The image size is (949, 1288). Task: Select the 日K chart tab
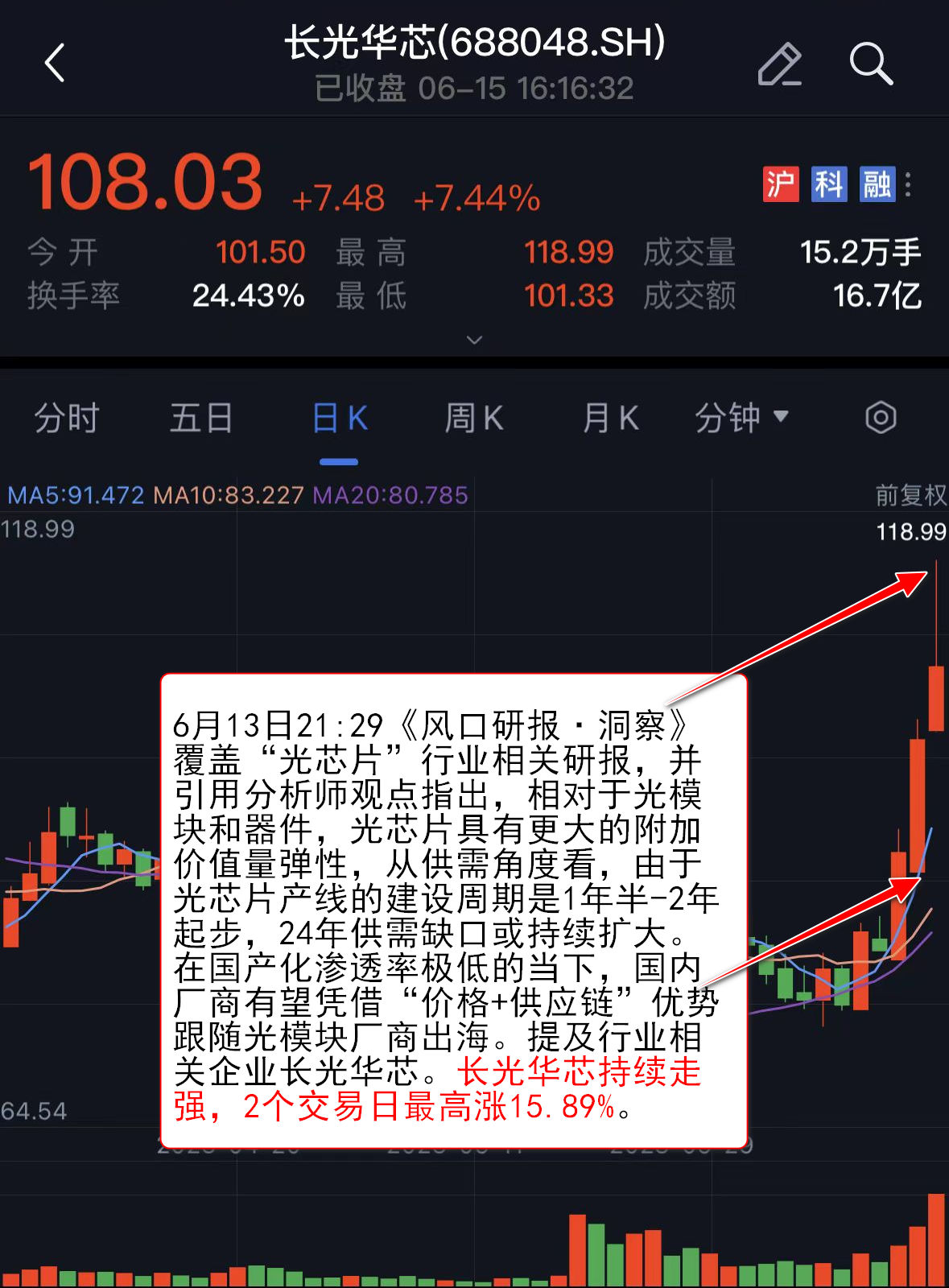click(339, 419)
